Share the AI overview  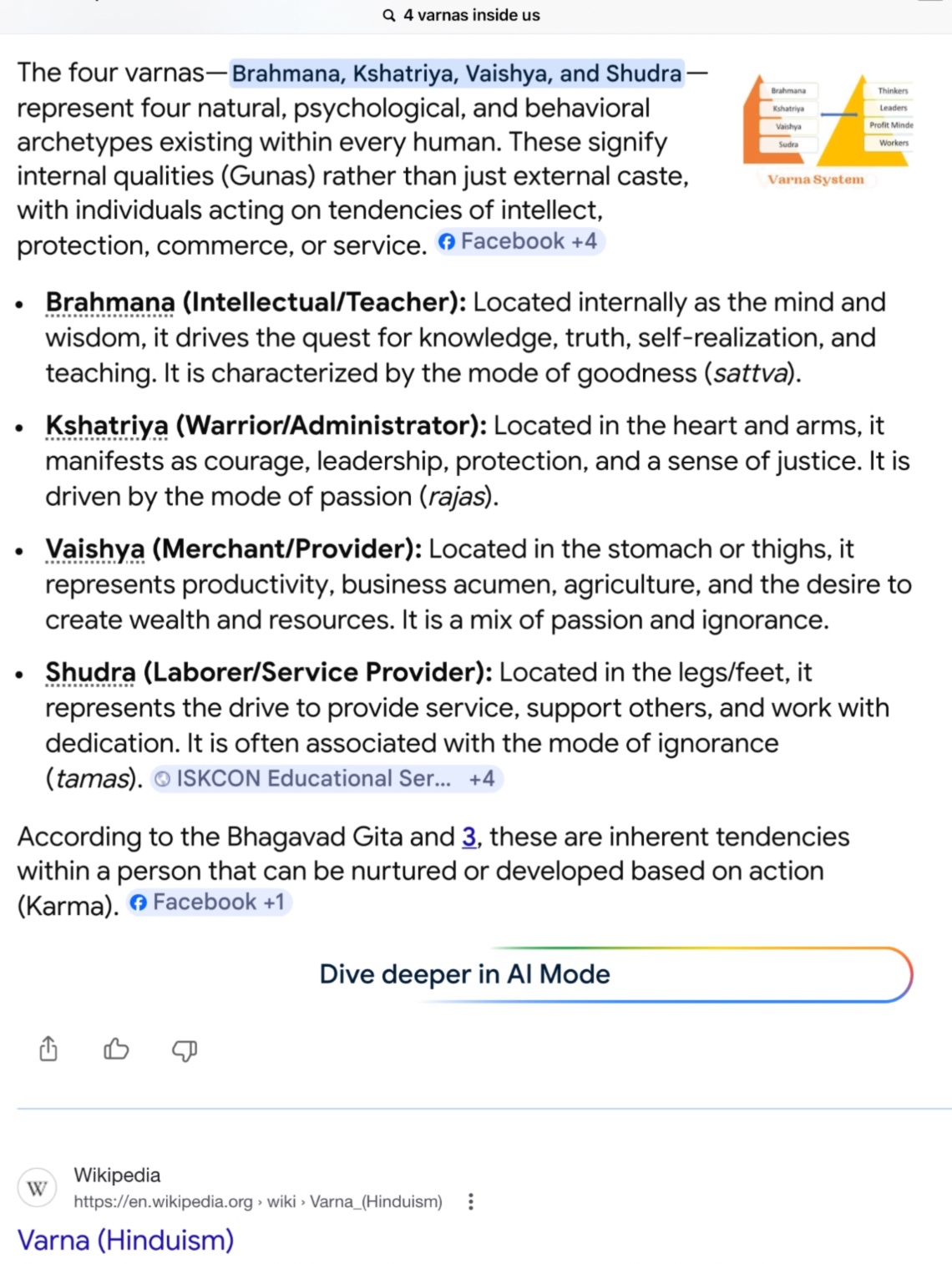48,1049
